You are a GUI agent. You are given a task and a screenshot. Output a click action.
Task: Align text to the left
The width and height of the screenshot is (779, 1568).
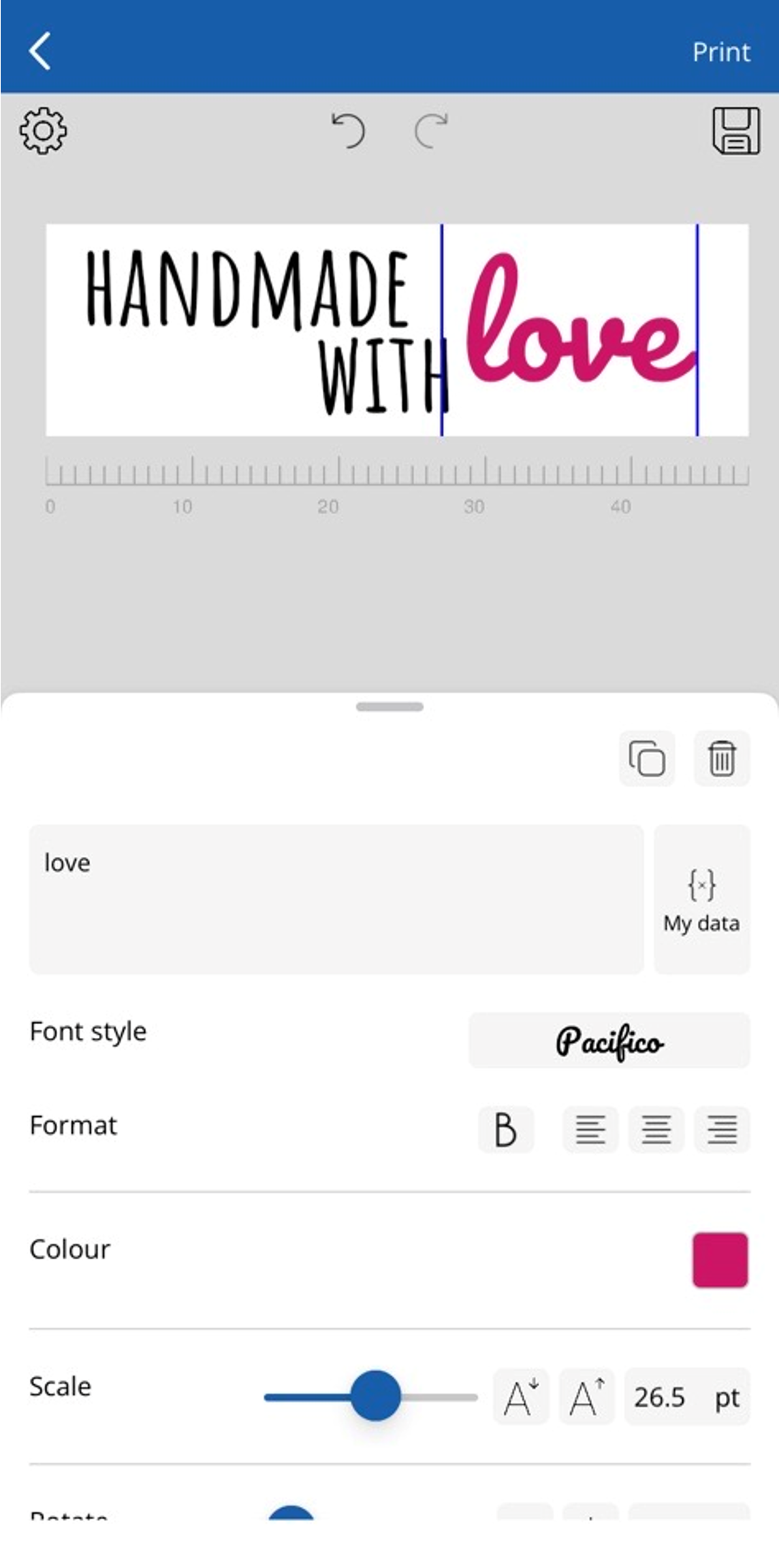tap(590, 1129)
